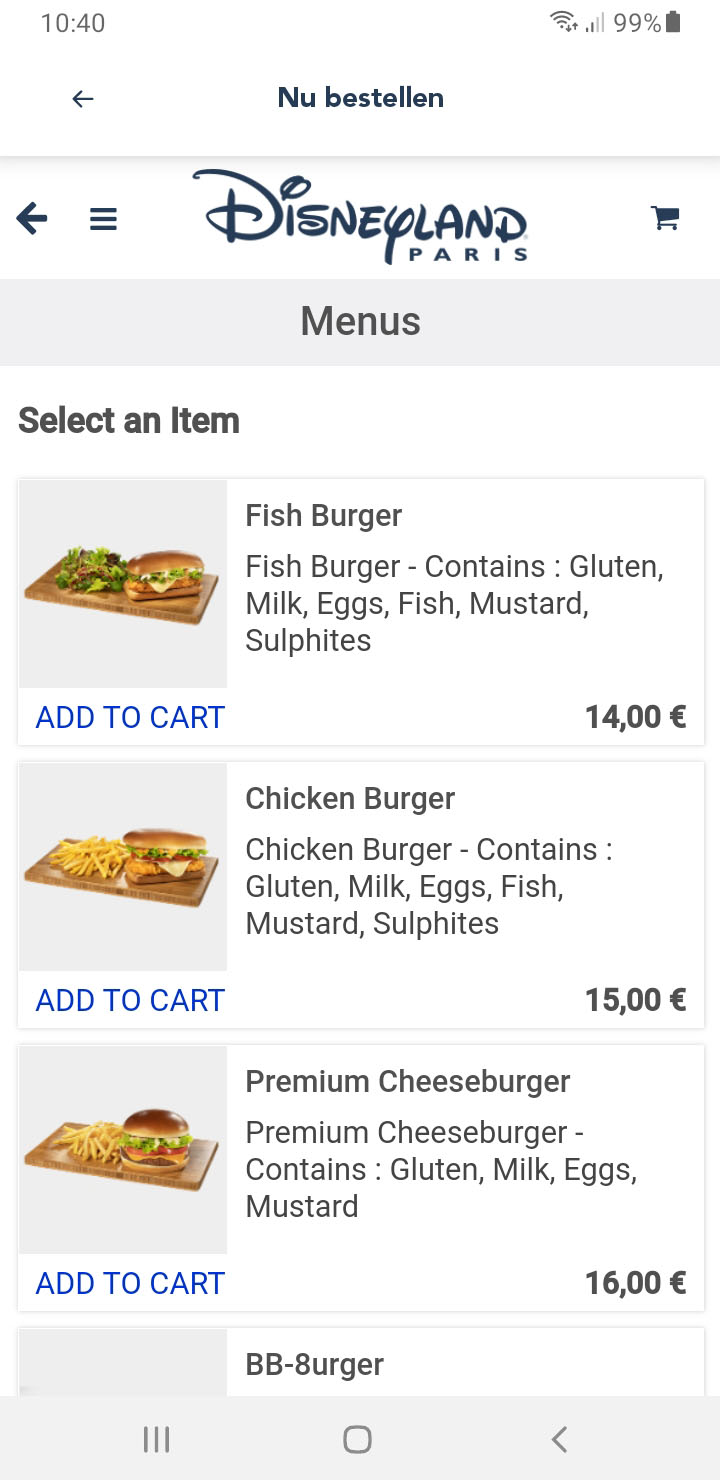720x1480 pixels.
Task: Add the Fish Burger to cart
Action: [x=130, y=717]
